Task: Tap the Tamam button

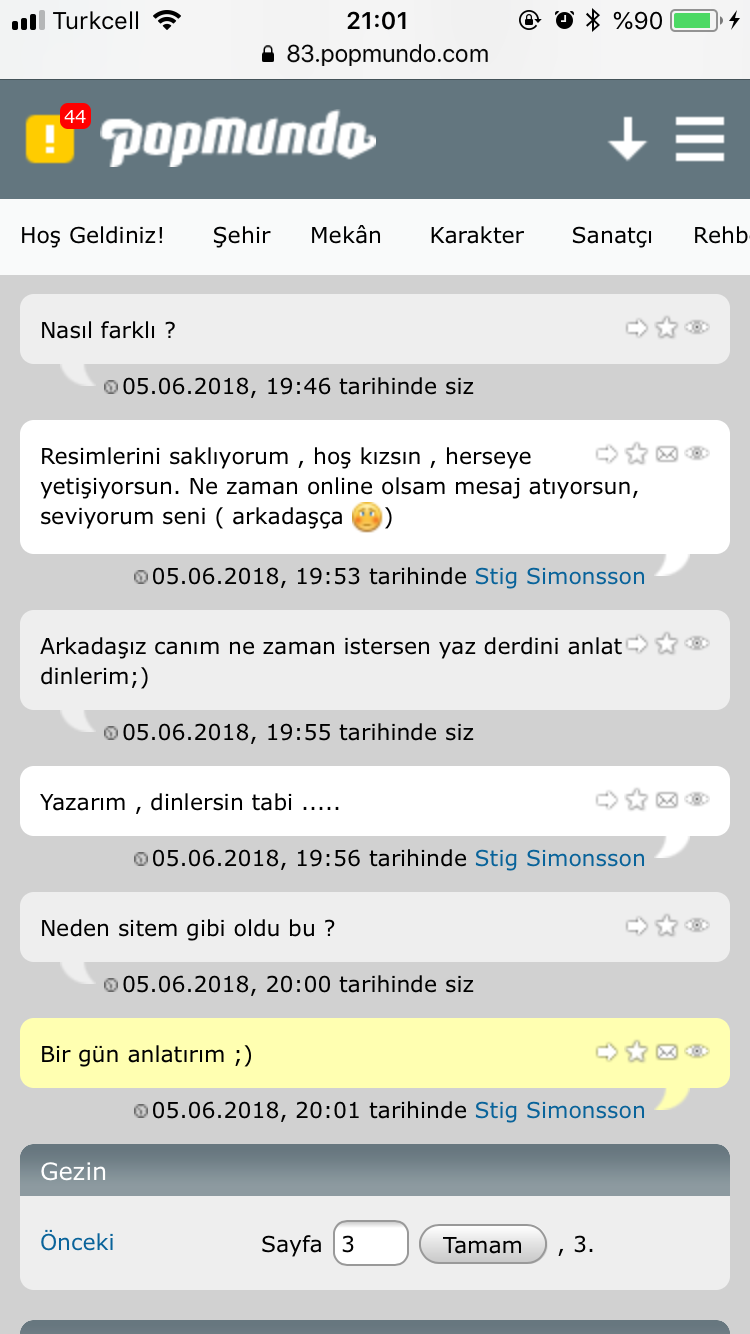Action: (x=483, y=1245)
